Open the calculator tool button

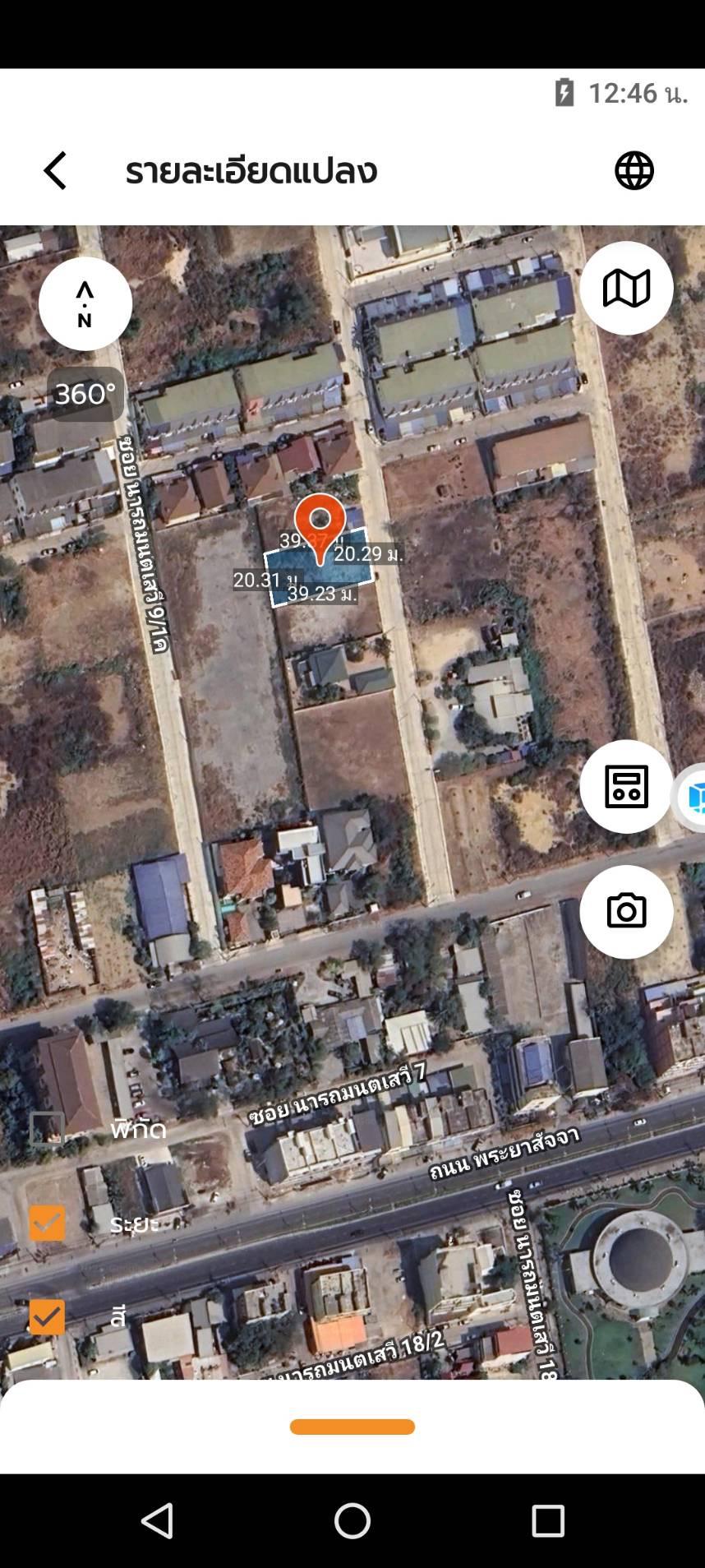(626, 787)
